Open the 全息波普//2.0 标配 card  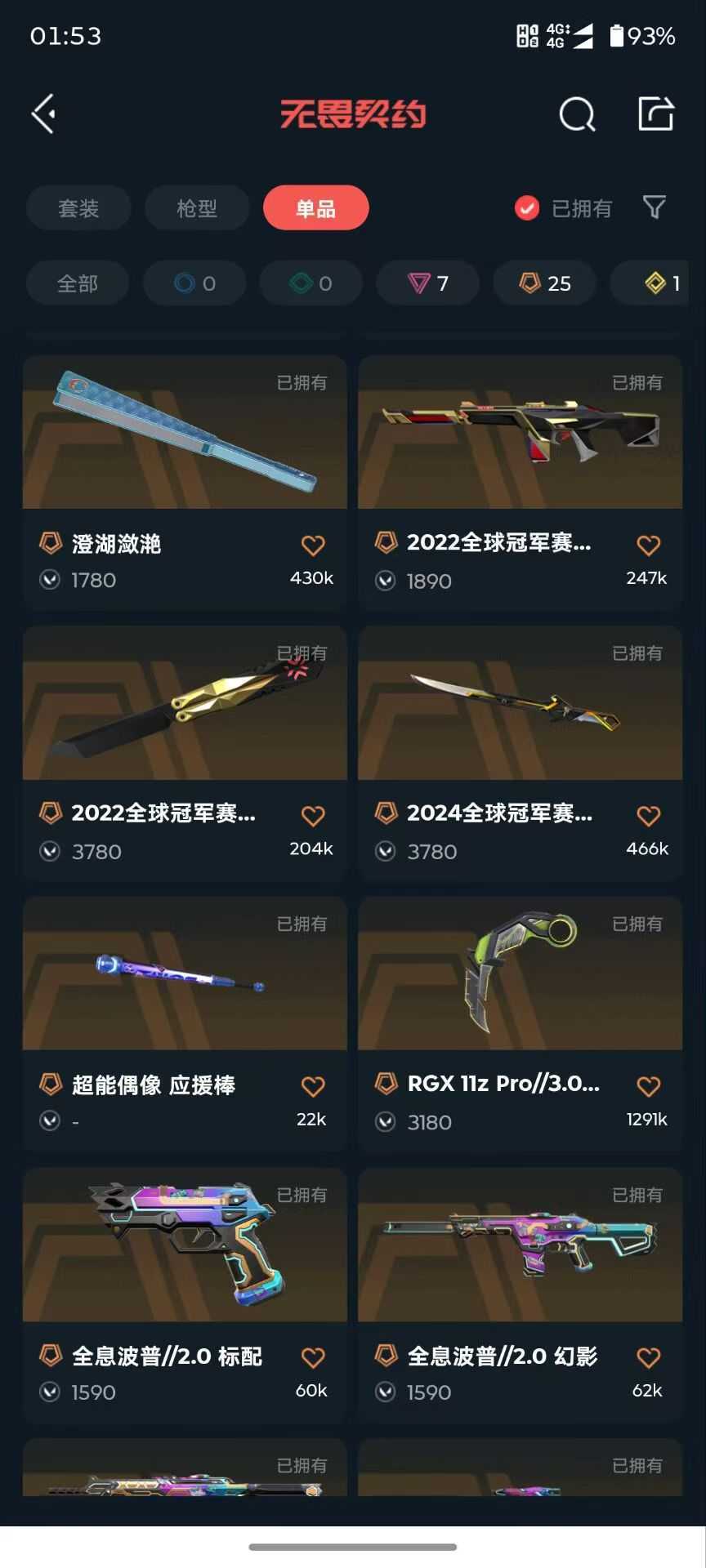(185, 1245)
